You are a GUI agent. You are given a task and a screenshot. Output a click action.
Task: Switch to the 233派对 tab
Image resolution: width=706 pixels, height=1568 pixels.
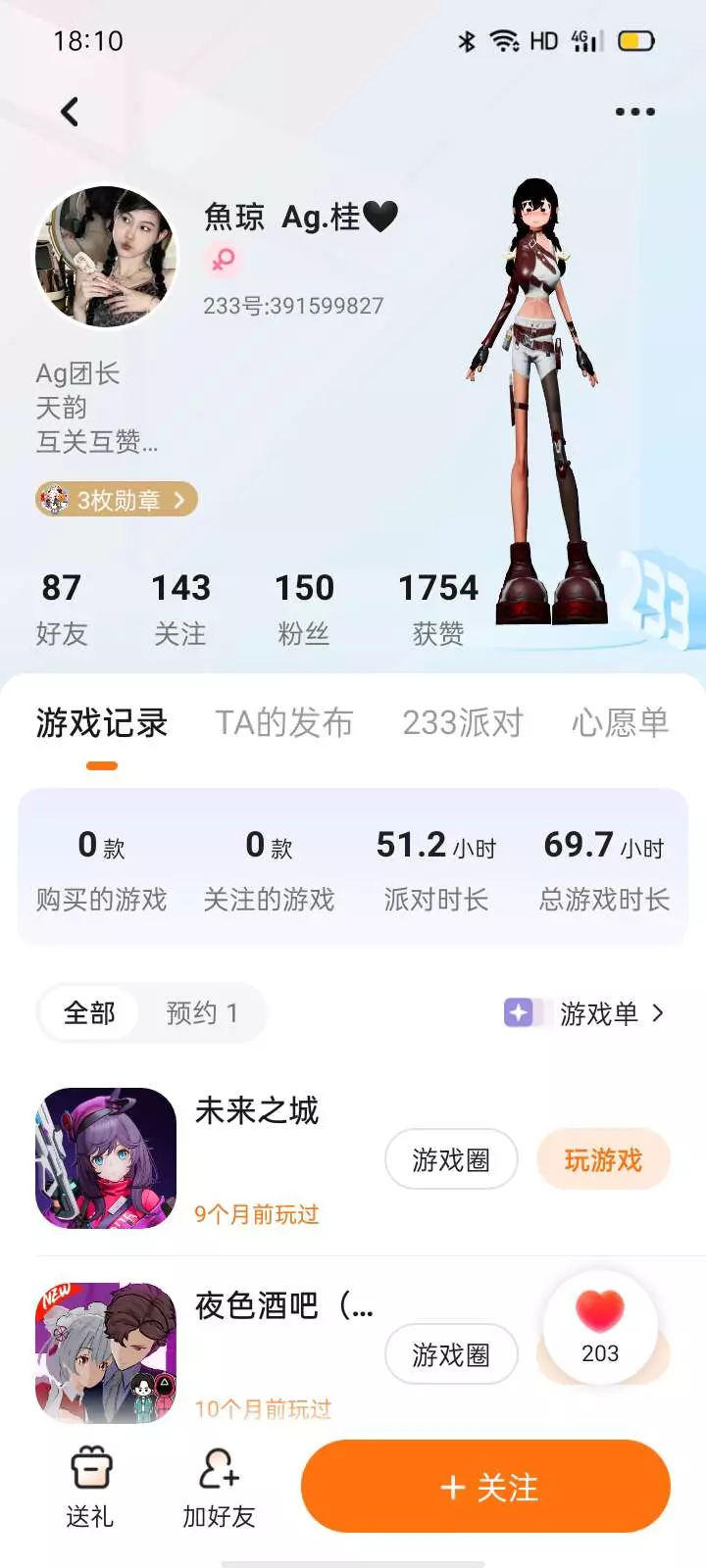[462, 723]
